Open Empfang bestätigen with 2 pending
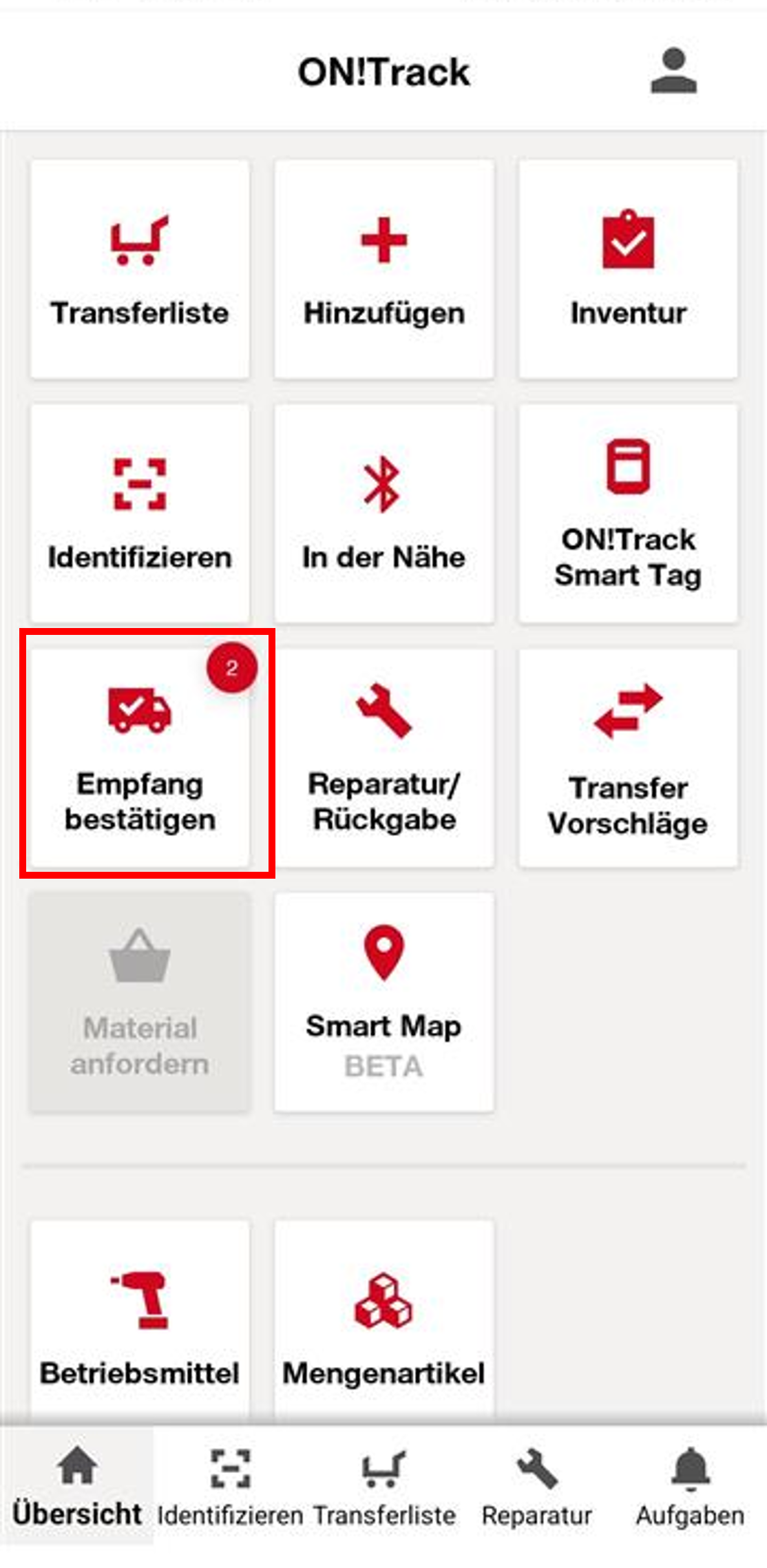The height and width of the screenshot is (1568, 767). point(140,757)
